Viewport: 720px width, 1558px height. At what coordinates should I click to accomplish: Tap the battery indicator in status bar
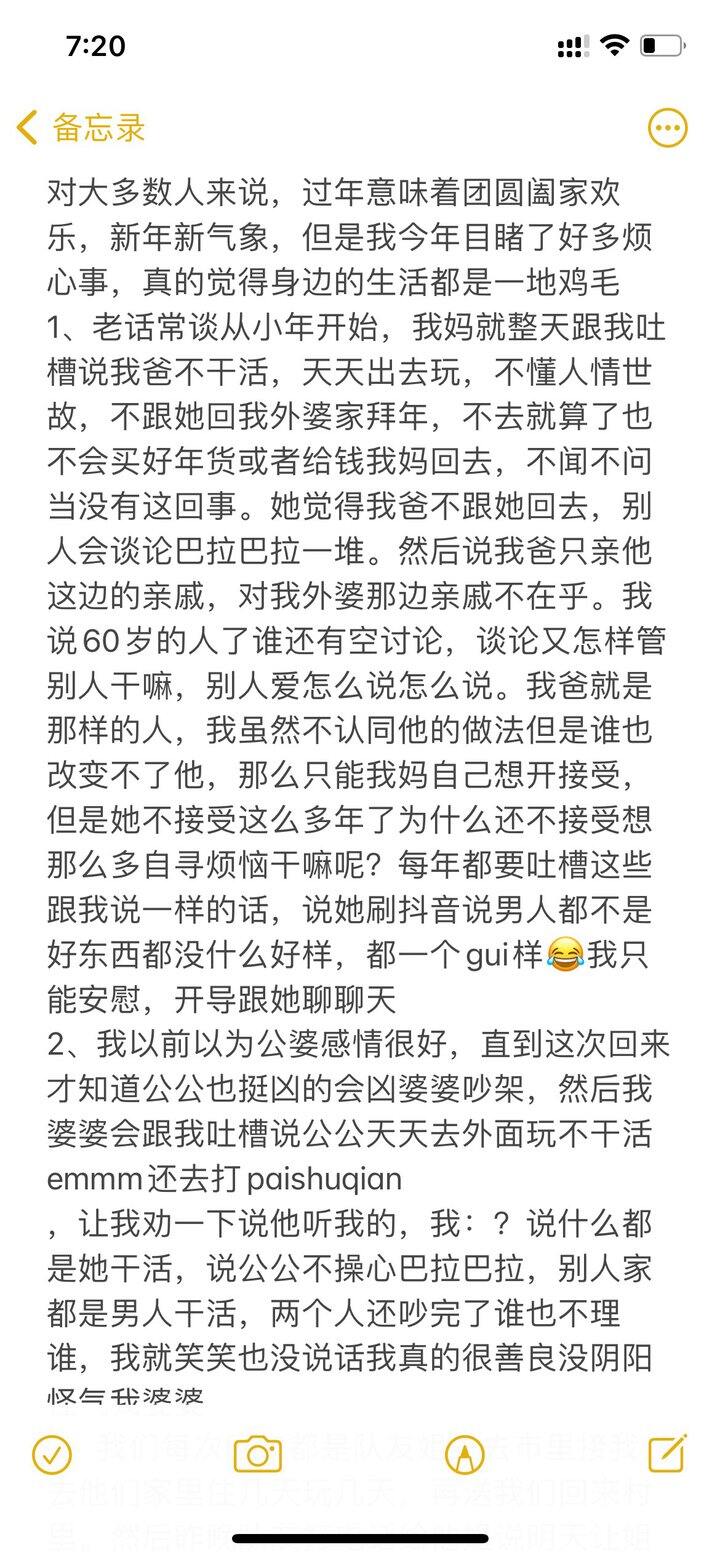point(661,44)
